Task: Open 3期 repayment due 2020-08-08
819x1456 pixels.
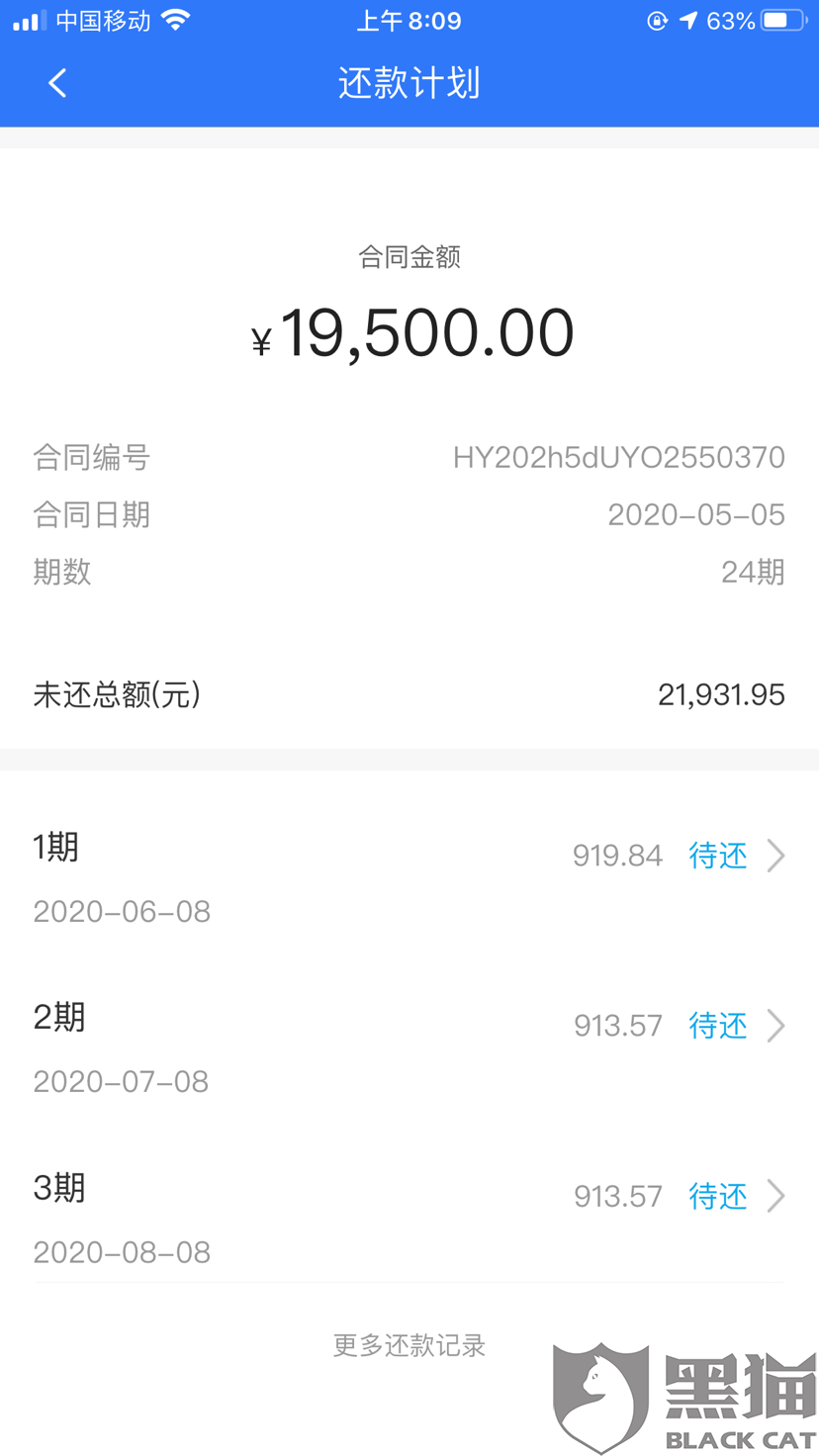Action: [409, 1217]
